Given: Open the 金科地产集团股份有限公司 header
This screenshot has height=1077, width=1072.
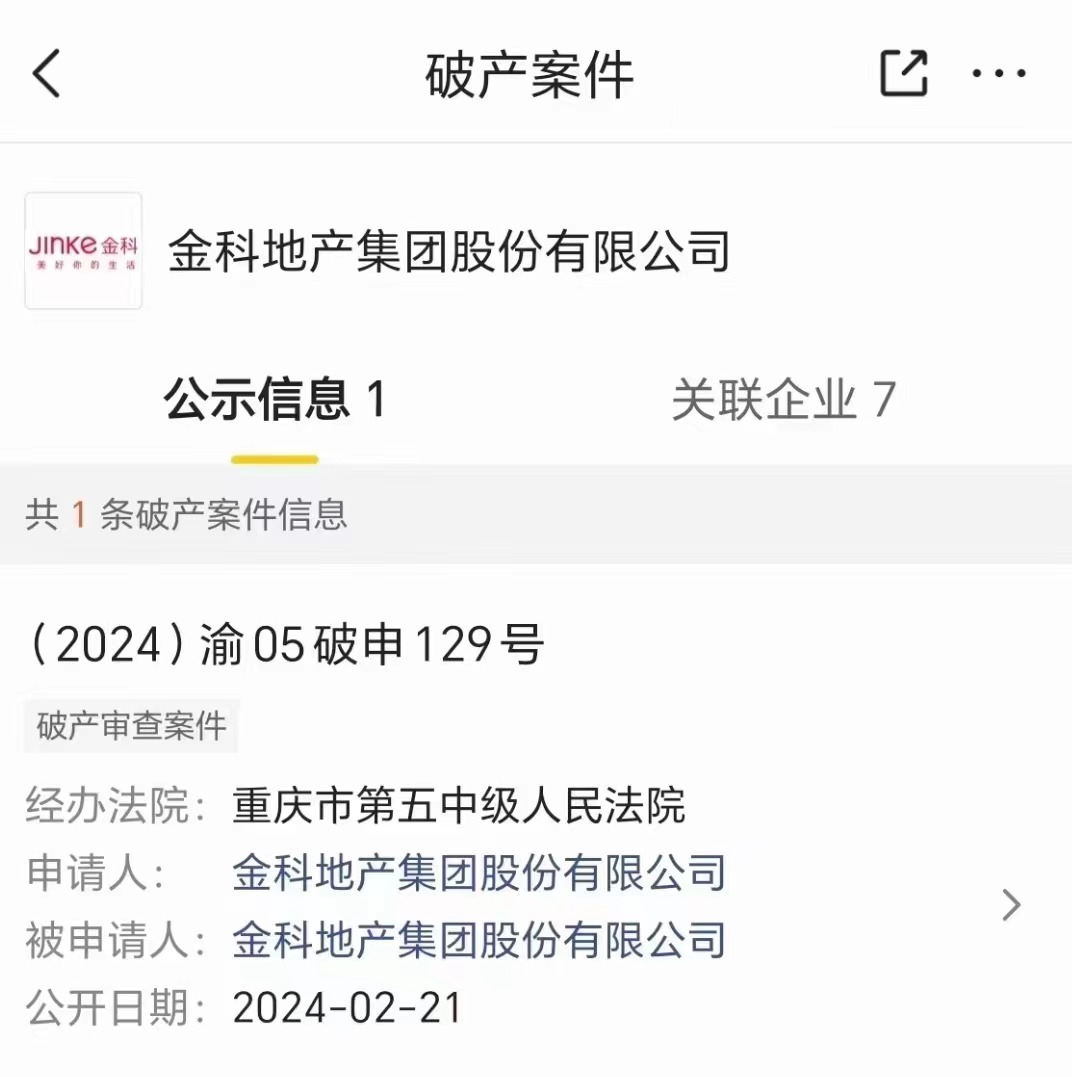Looking at the screenshot, I should click(448, 252).
